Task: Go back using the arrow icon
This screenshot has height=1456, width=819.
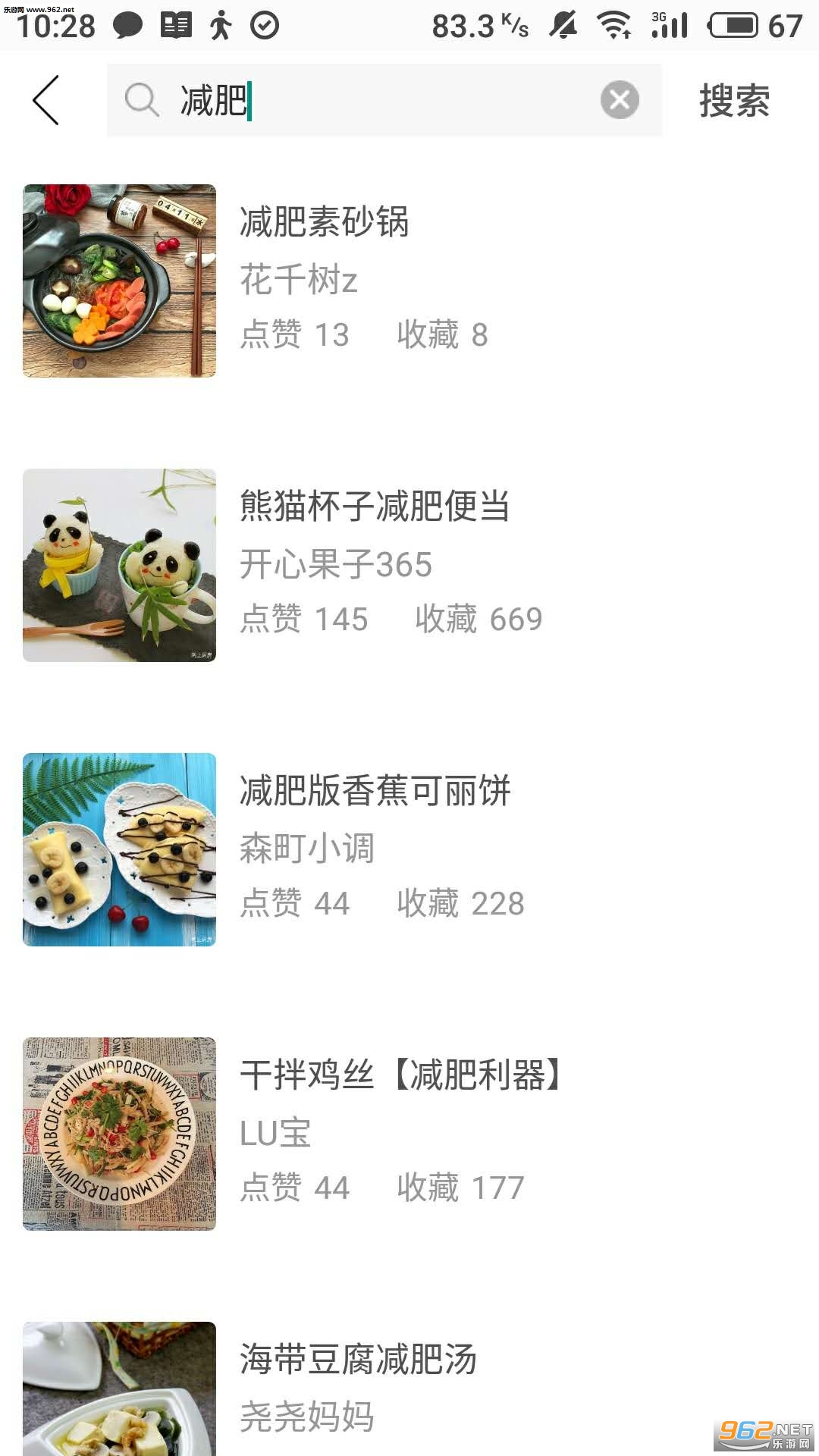Action: [x=46, y=100]
